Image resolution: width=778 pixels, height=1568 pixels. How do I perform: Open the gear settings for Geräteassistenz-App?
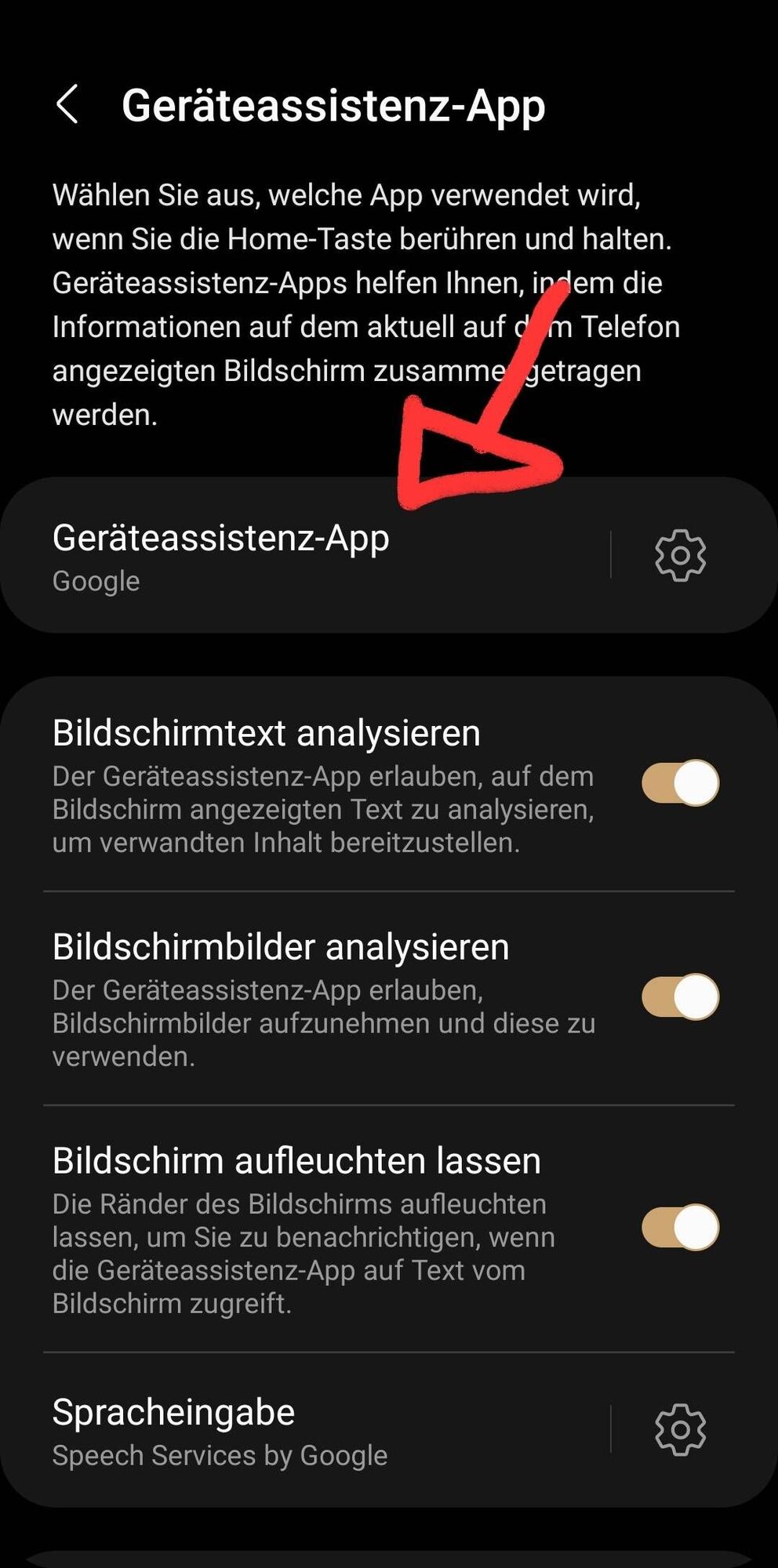[680, 555]
